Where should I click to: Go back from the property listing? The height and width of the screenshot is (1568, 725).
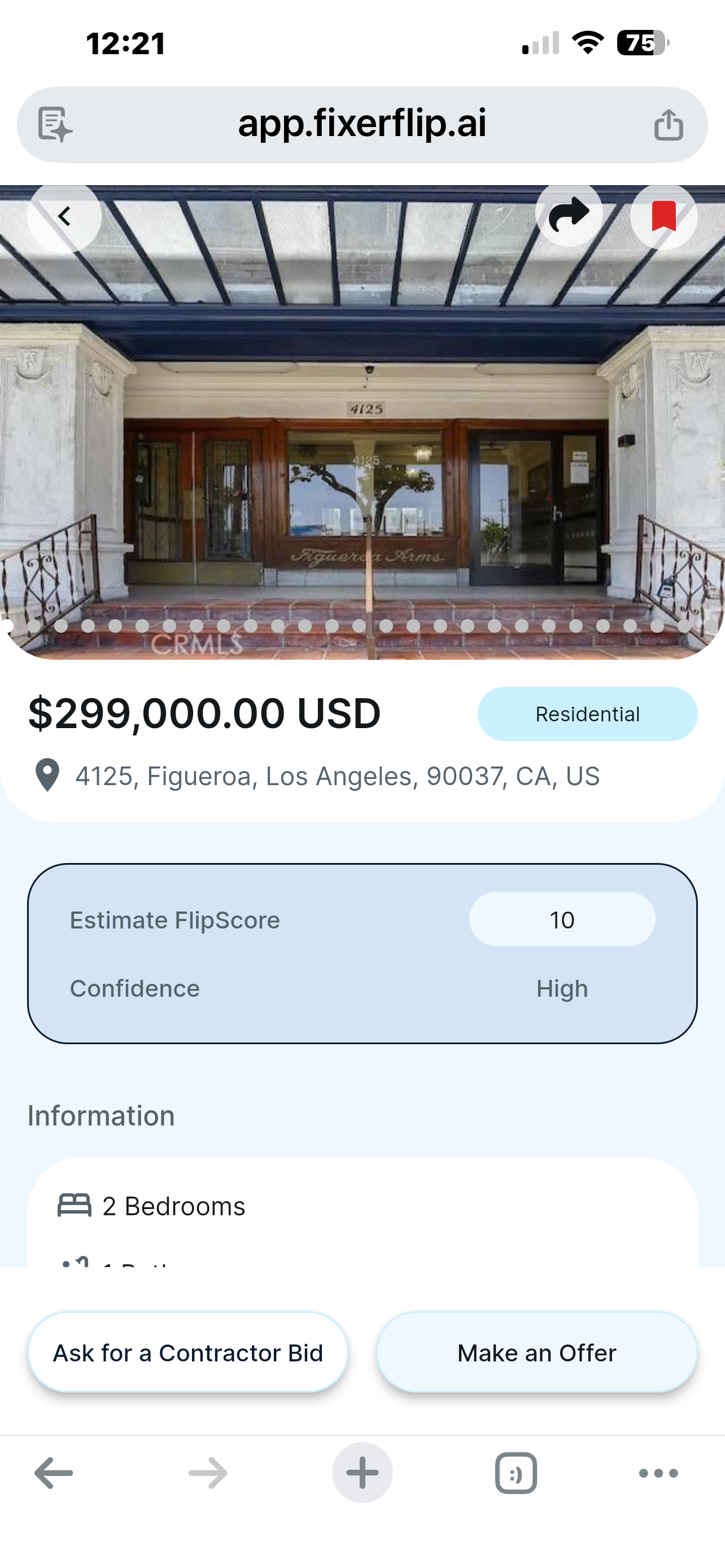(x=64, y=217)
